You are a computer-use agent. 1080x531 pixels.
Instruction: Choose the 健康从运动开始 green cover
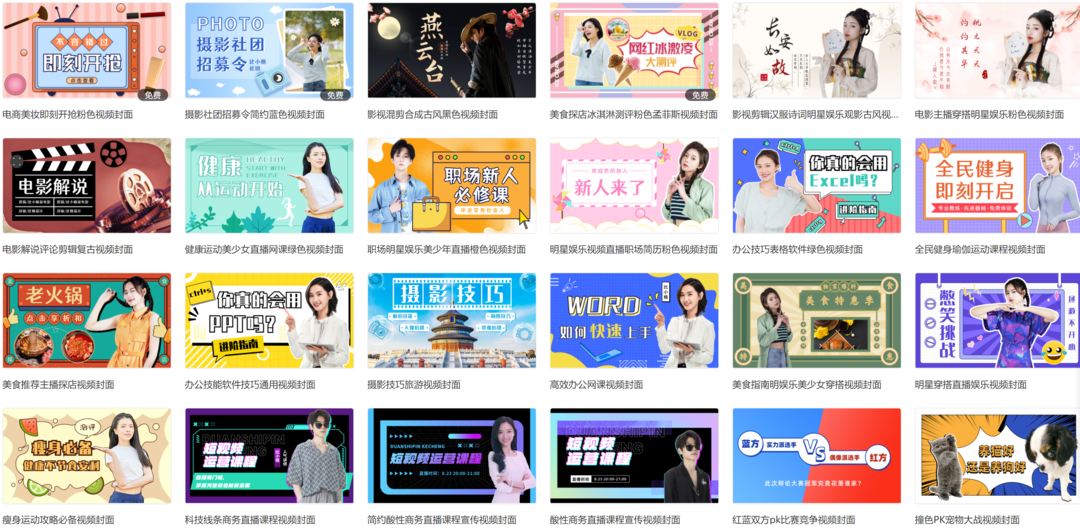[269, 185]
